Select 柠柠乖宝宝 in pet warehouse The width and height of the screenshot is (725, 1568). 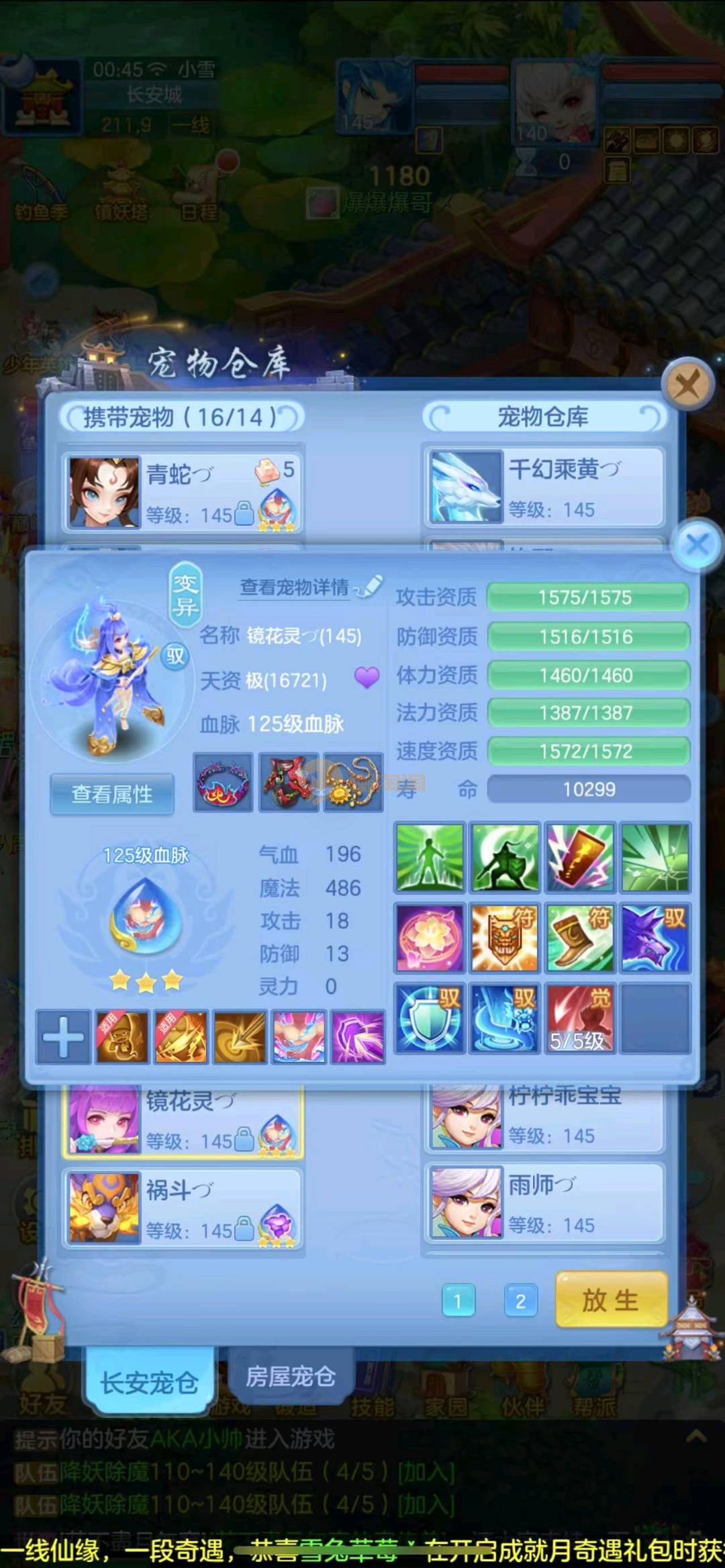click(x=544, y=1116)
